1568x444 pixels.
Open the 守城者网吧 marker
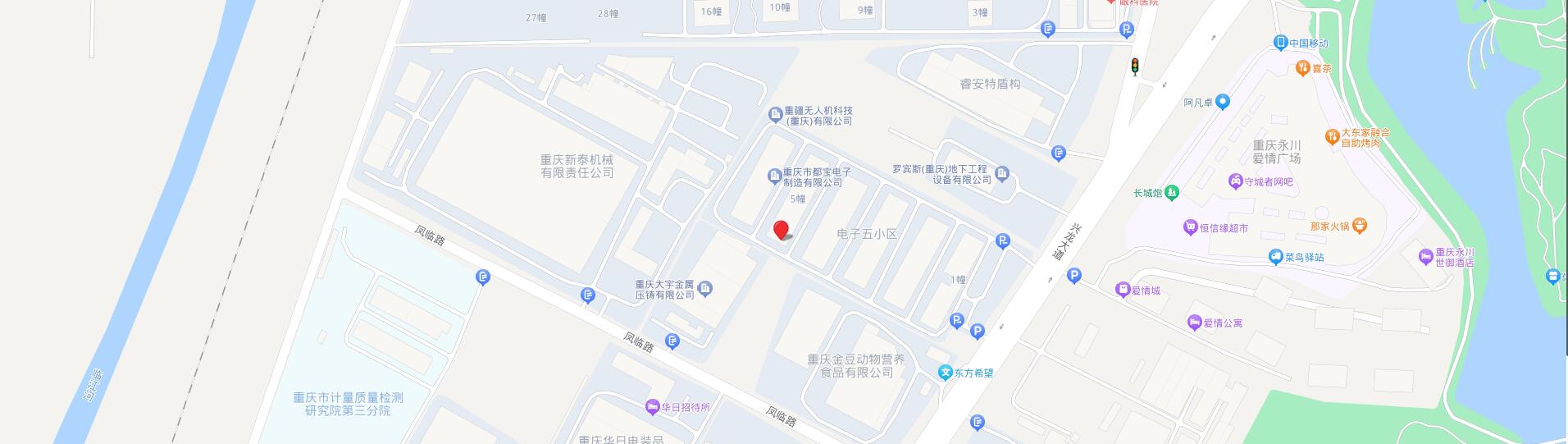click(x=1235, y=181)
